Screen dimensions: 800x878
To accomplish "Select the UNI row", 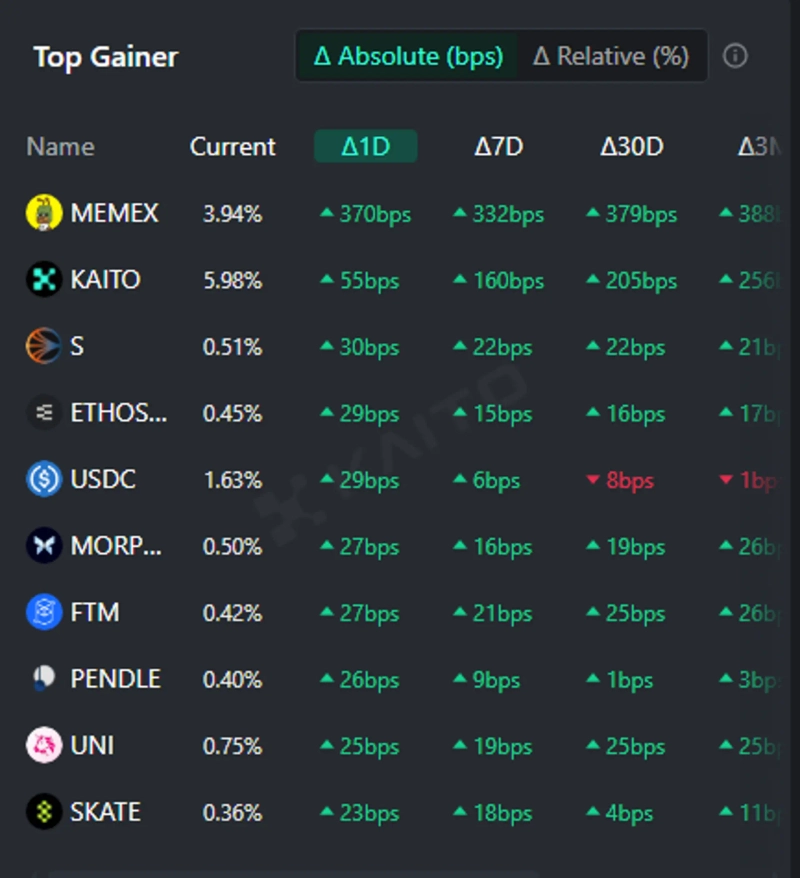I will [x=92, y=745].
